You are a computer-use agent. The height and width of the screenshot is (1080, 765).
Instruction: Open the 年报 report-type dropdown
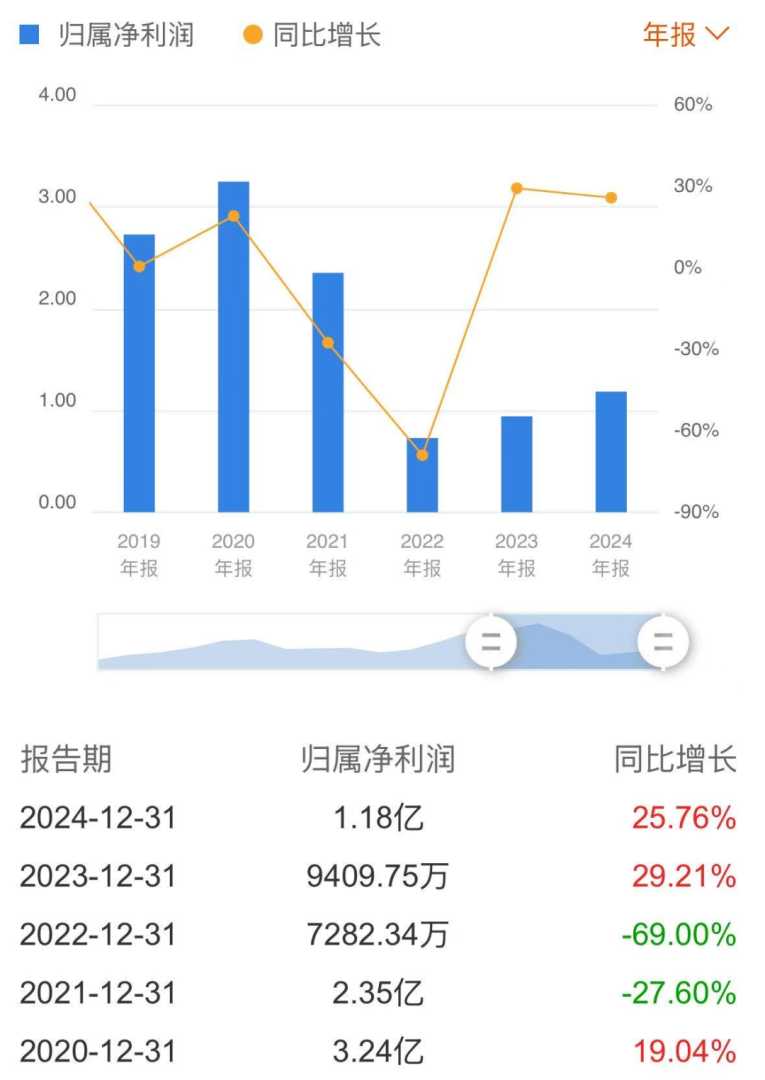click(686, 35)
